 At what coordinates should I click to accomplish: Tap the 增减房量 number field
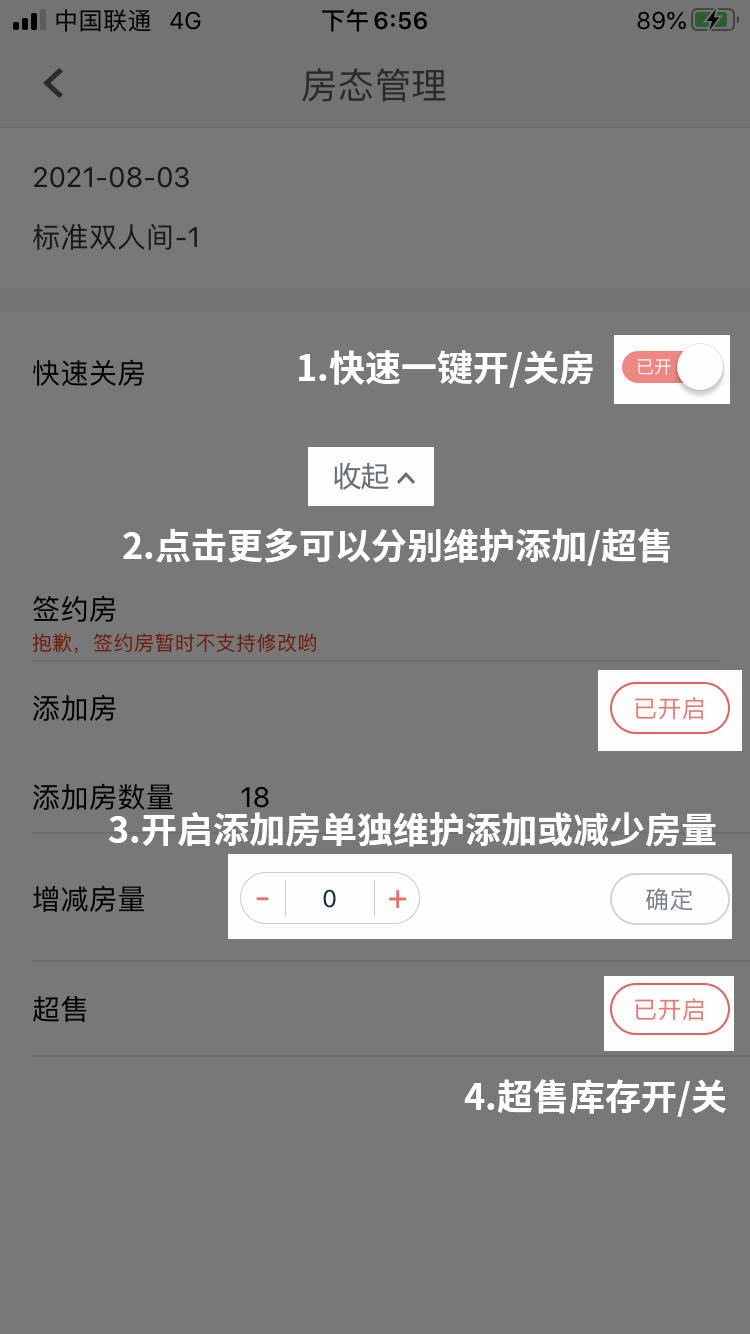point(330,898)
